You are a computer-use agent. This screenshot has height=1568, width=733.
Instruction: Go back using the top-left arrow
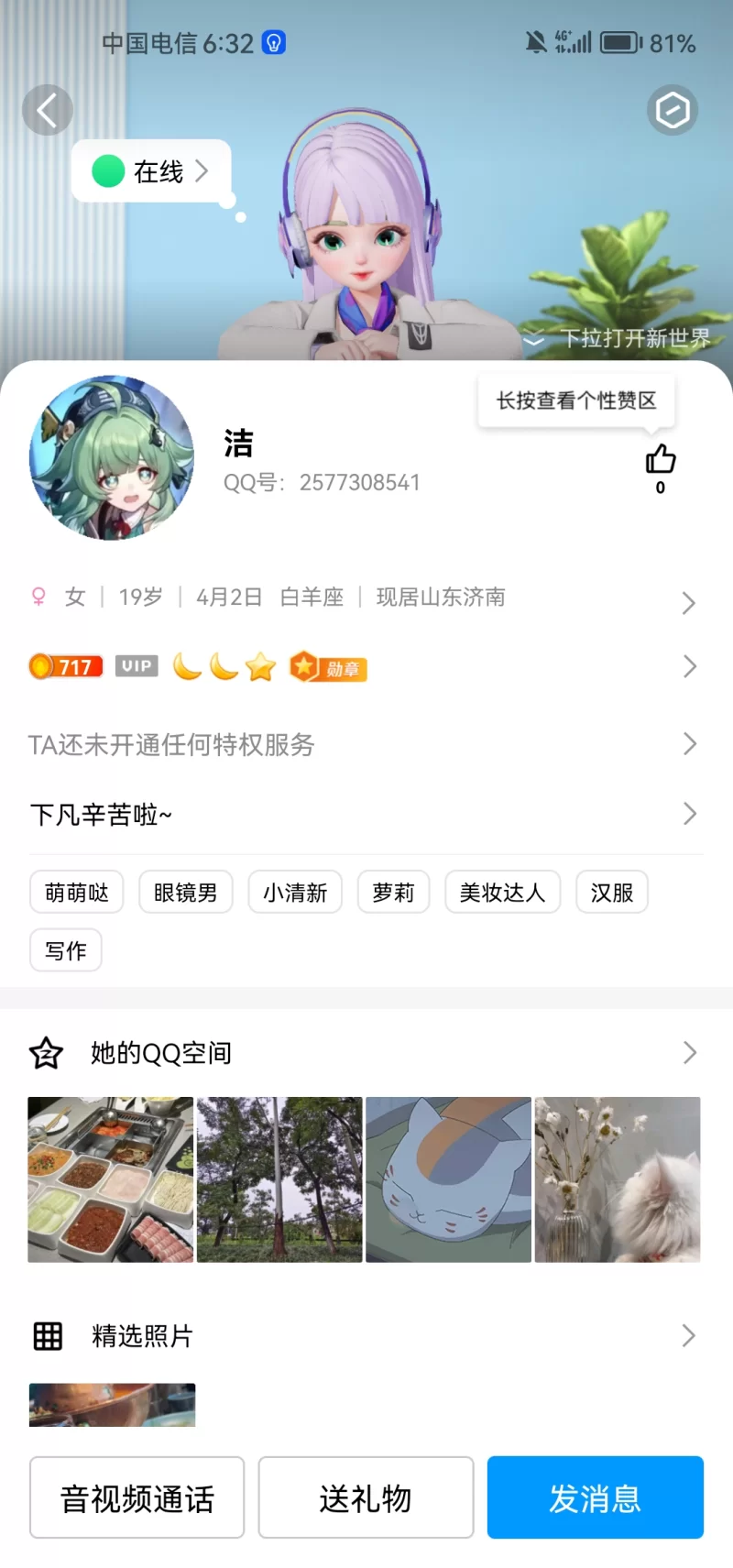click(47, 110)
